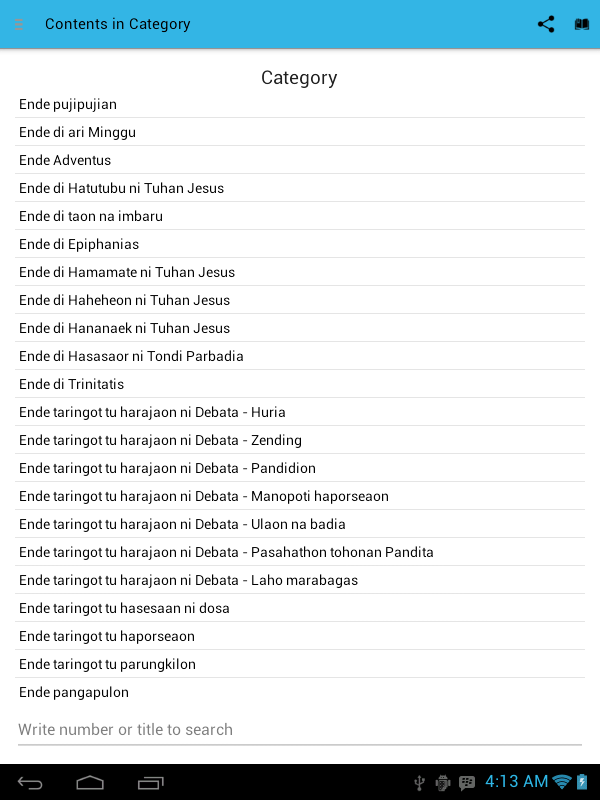The image size is (600, 800).
Task: Open the book icon in toolbar
Action: coord(582,24)
